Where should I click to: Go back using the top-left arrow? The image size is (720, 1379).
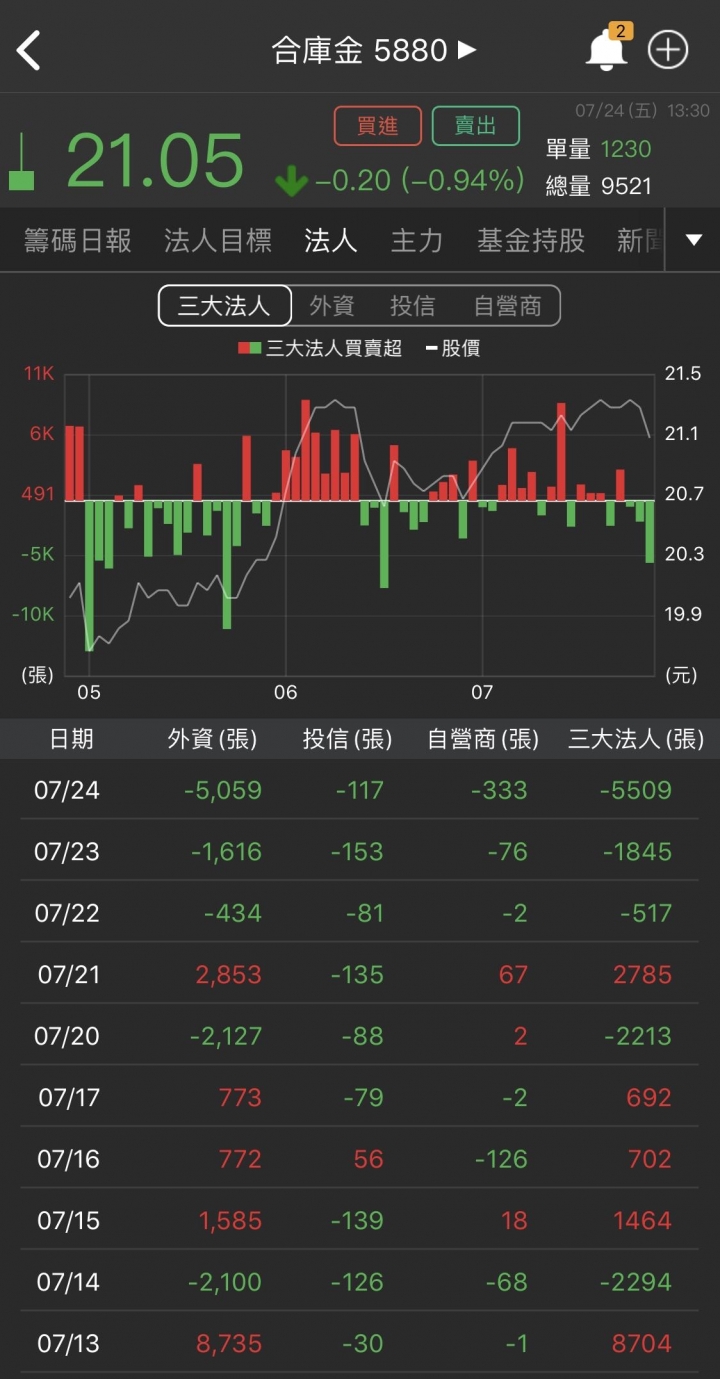click(30, 50)
